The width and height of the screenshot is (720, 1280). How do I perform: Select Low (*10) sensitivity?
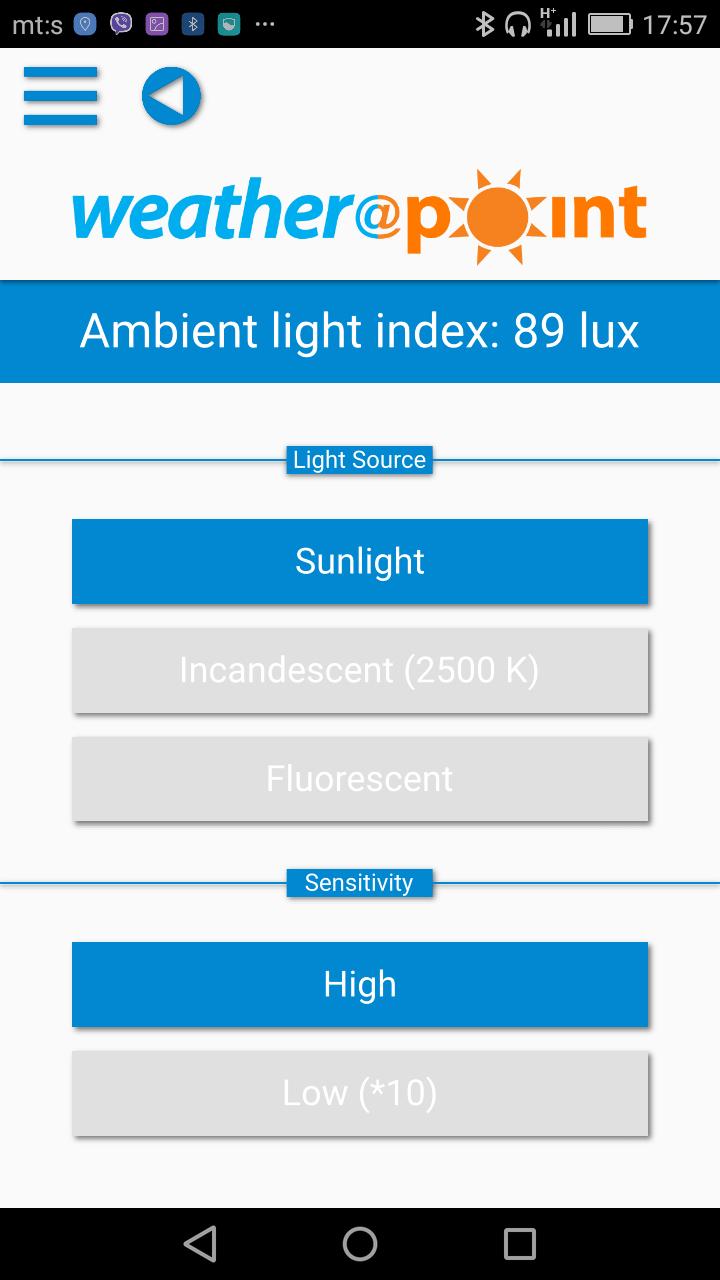pos(360,1093)
